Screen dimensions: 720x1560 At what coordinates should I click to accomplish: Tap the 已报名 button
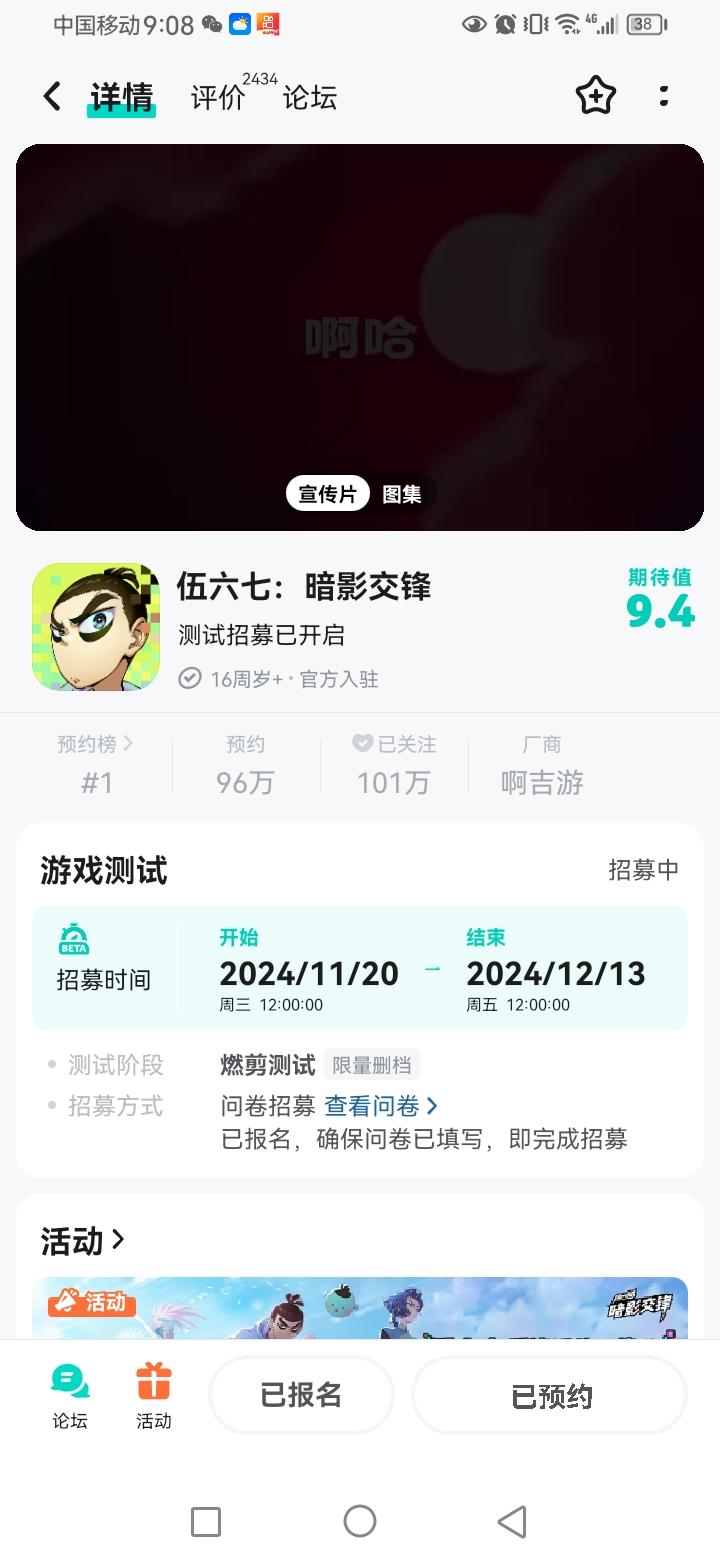(300, 1395)
